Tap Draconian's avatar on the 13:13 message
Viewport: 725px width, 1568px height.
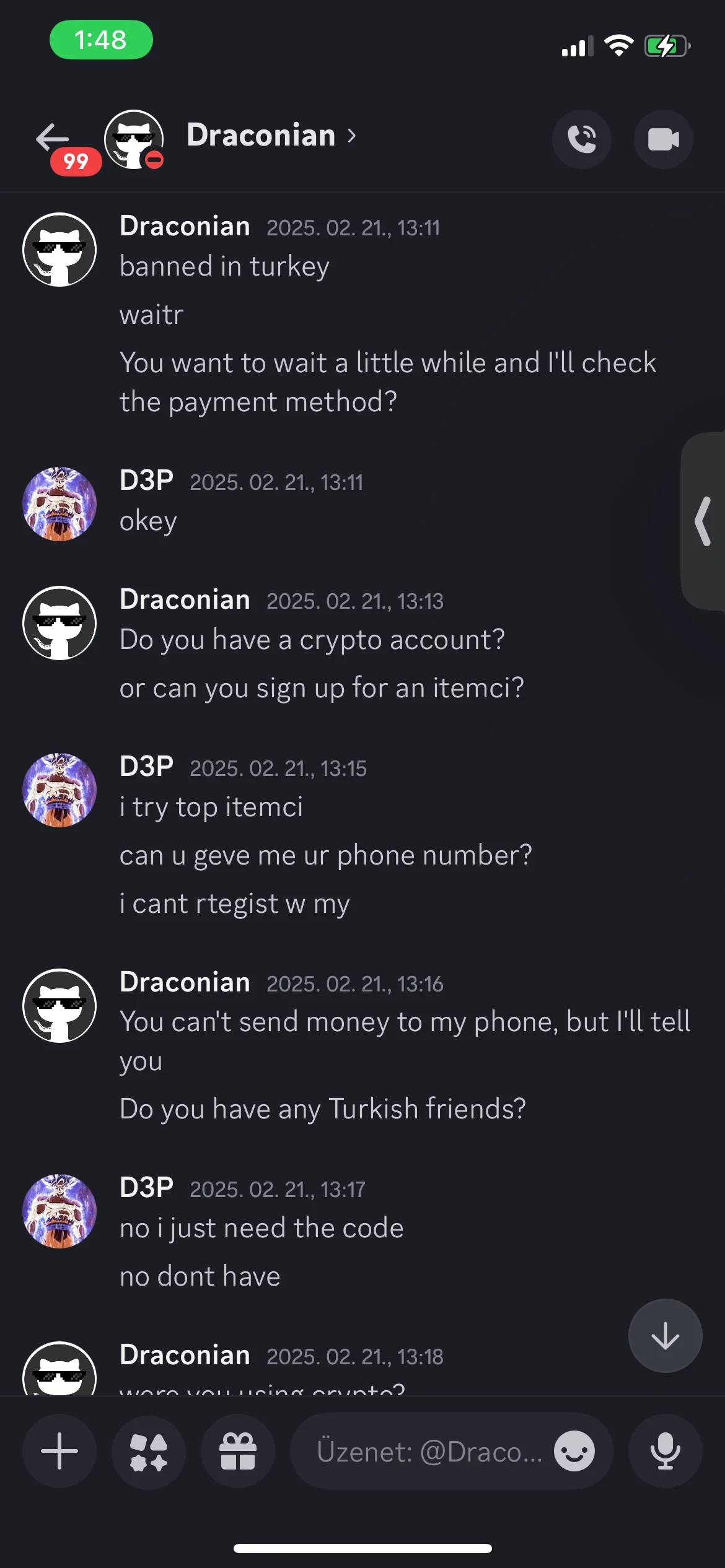[x=59, y=623]
